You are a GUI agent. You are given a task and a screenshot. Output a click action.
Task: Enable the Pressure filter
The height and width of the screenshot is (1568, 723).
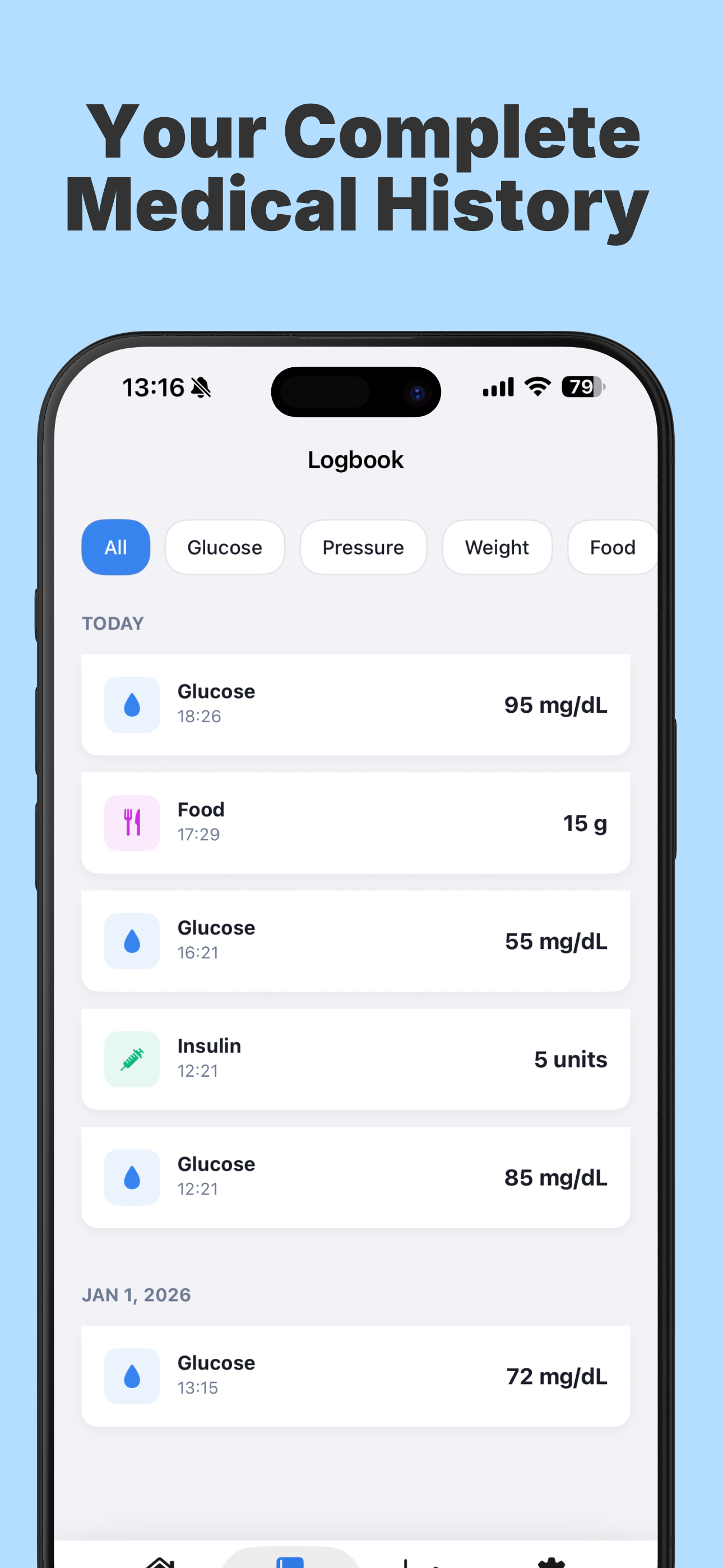[x=363, y=547]
